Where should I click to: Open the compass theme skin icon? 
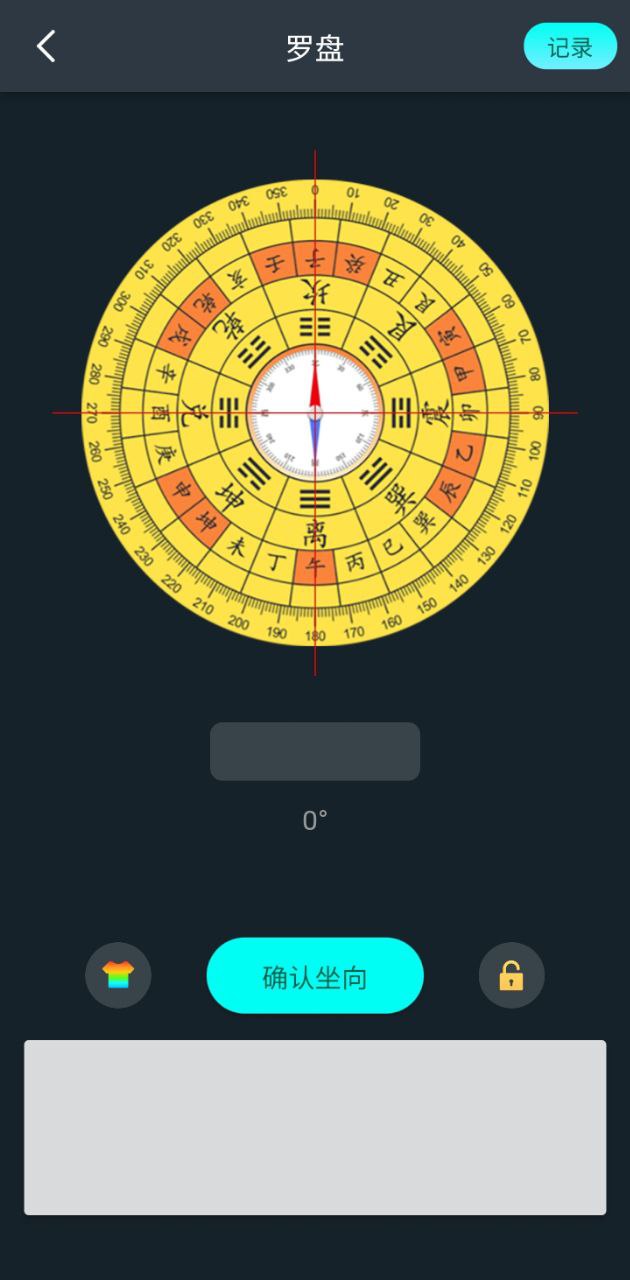point(118,975)
